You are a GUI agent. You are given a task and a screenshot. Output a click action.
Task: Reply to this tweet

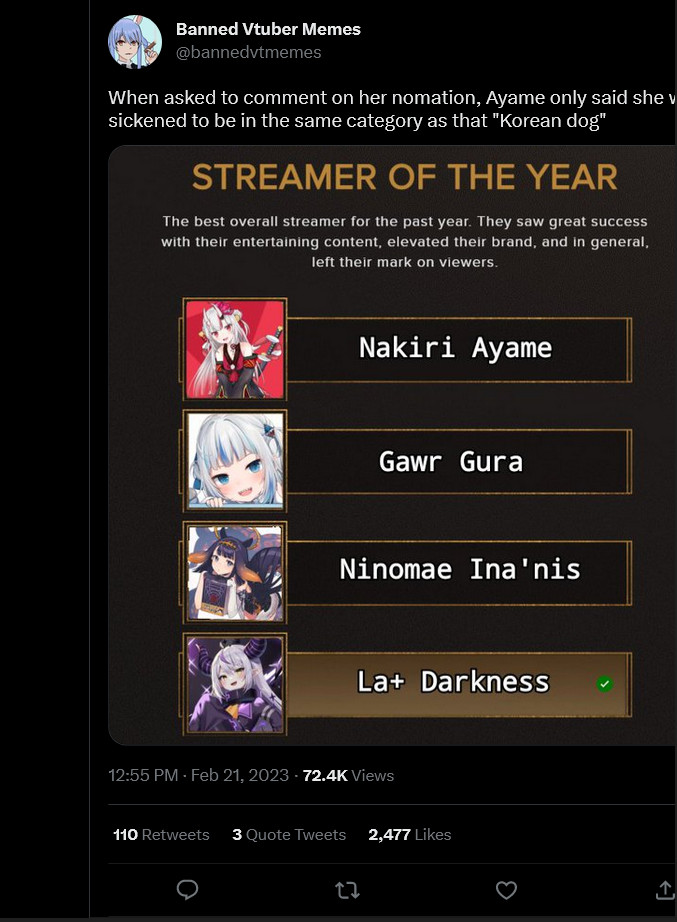tap(187, 889)
